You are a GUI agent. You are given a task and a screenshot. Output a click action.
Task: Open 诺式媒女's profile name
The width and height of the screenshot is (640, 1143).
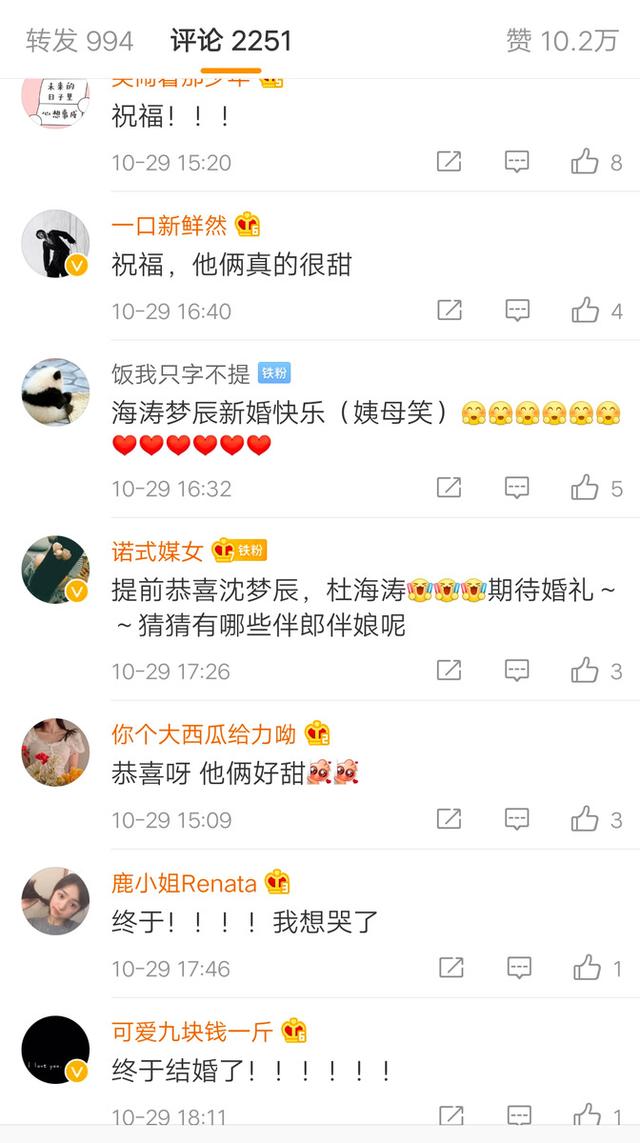coord(158,551)
